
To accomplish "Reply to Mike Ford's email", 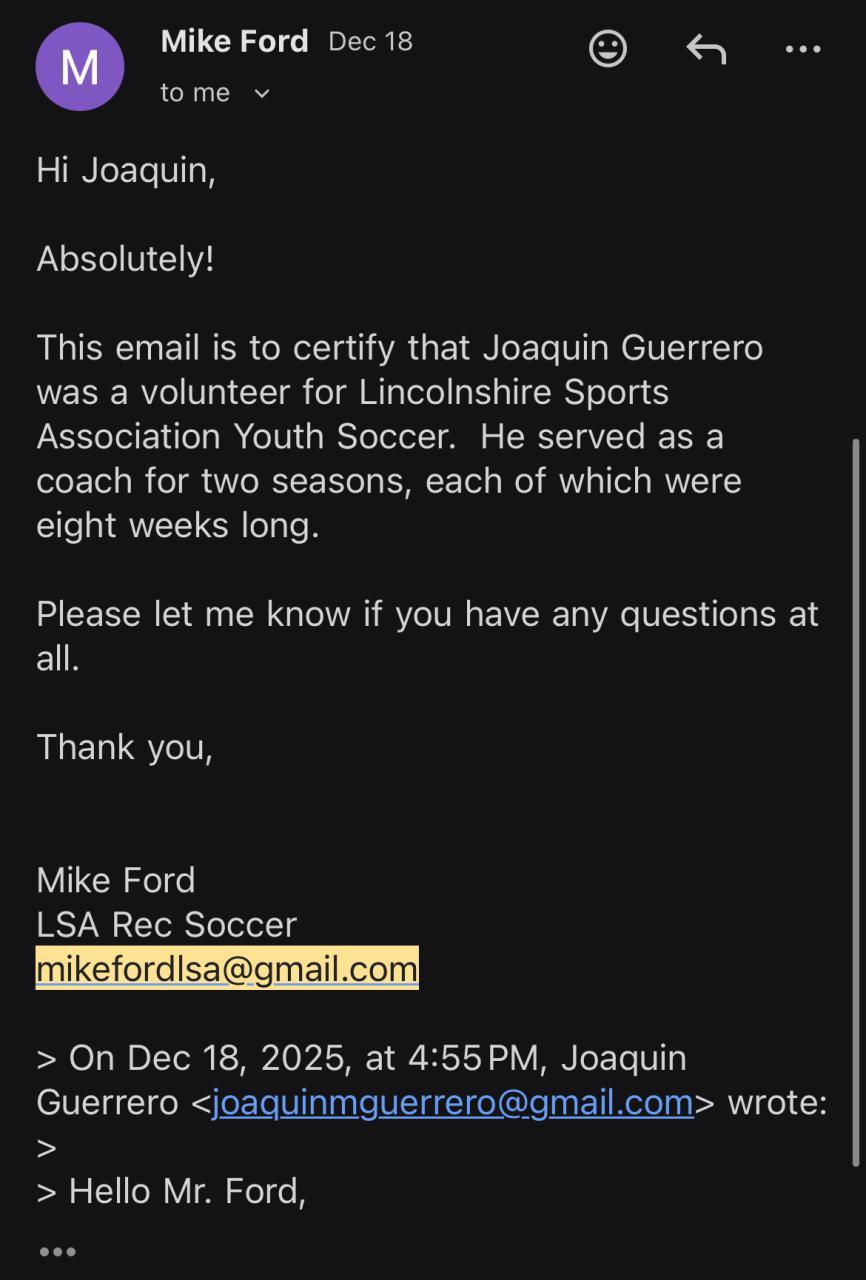I will (706, 48).
